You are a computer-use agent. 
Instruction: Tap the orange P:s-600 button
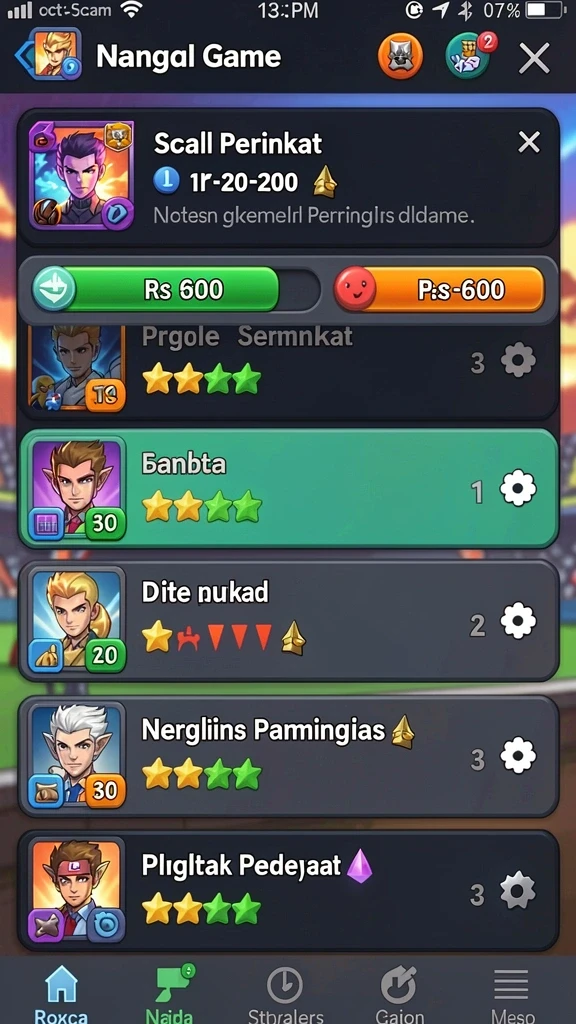439,289
